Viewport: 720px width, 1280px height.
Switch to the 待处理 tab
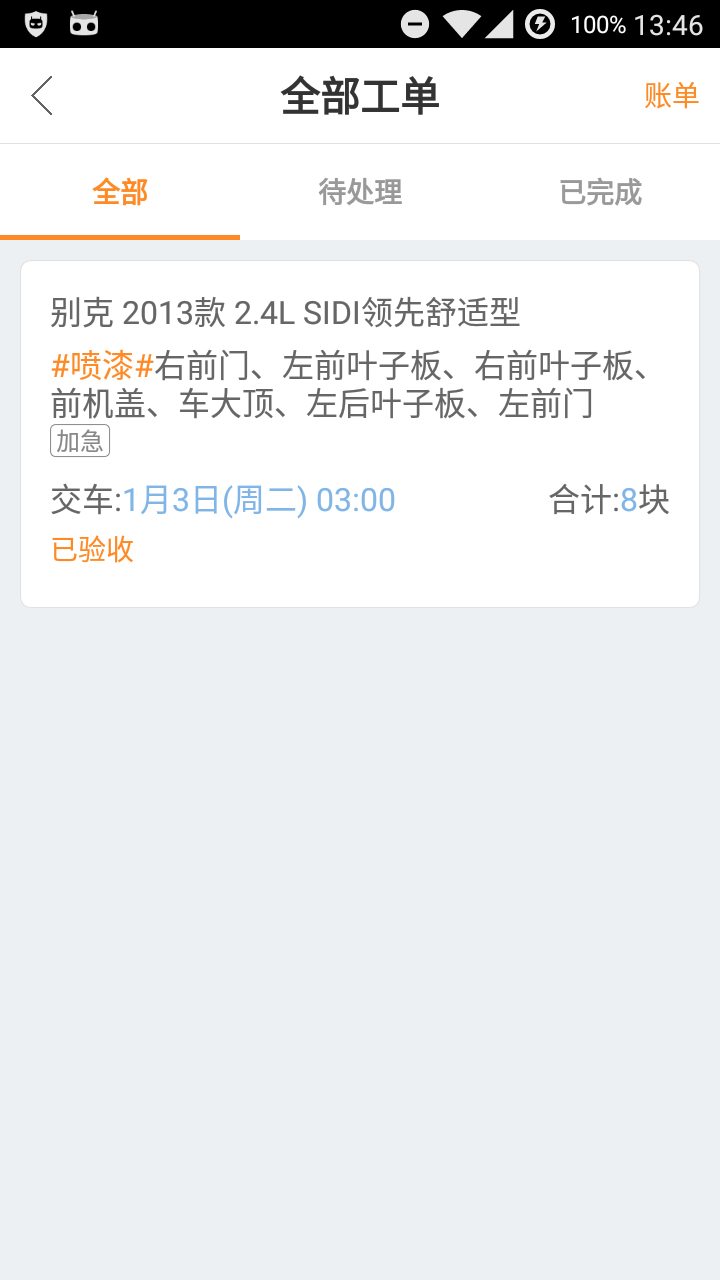(360, 193)
